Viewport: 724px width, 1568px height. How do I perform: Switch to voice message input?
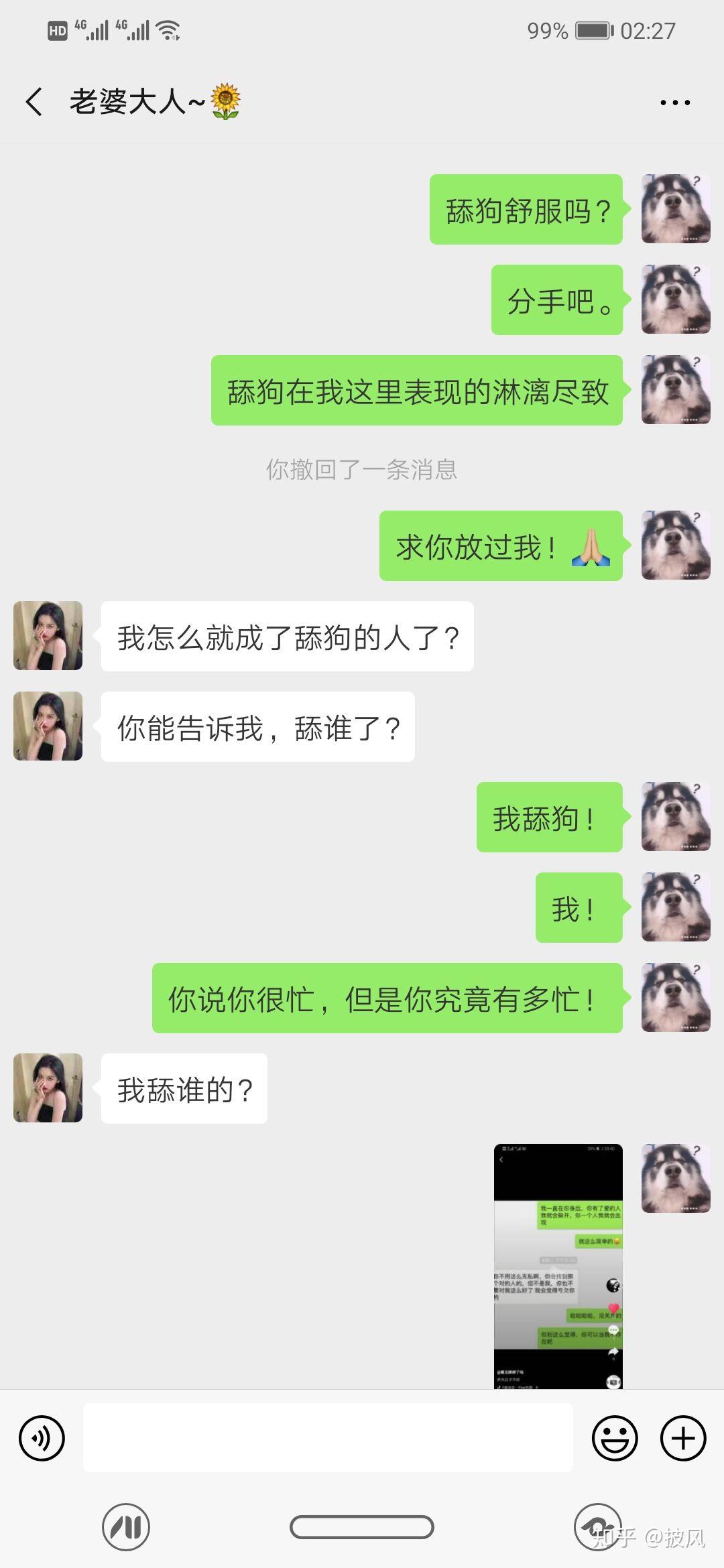(42, 1438)
